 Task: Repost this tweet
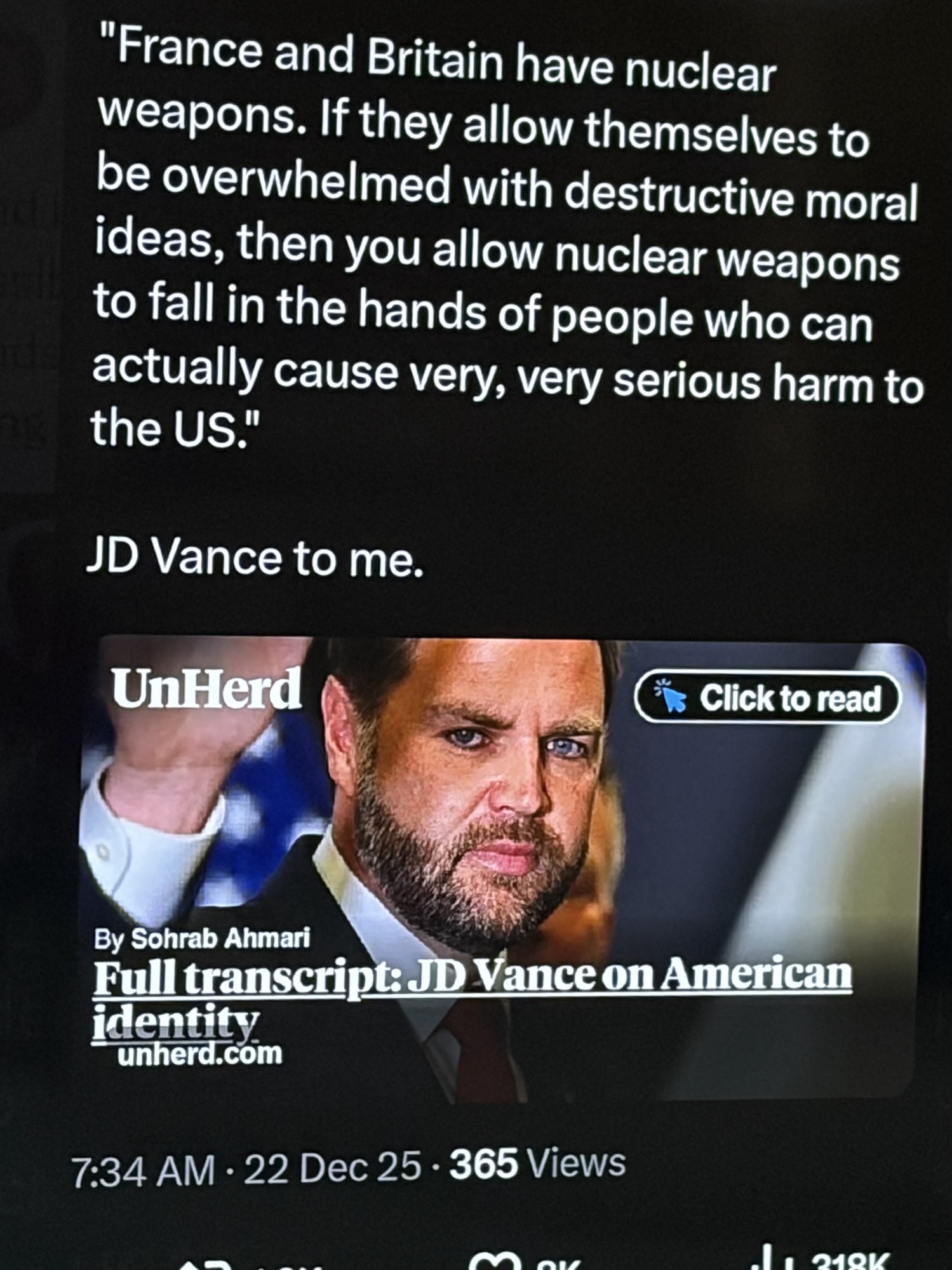pos(204,1265)
